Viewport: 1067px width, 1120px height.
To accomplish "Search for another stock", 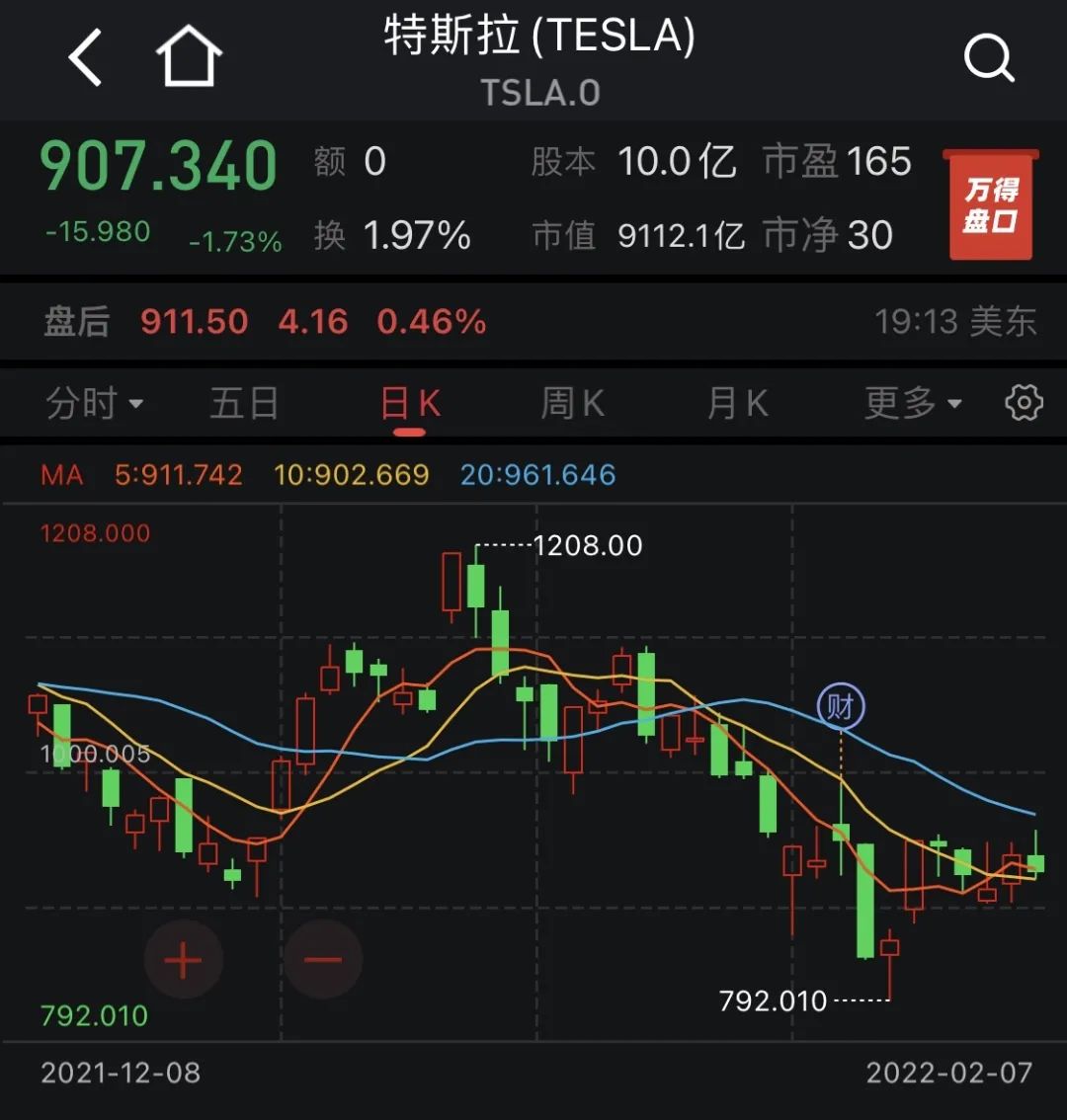I will coord(989,58).
